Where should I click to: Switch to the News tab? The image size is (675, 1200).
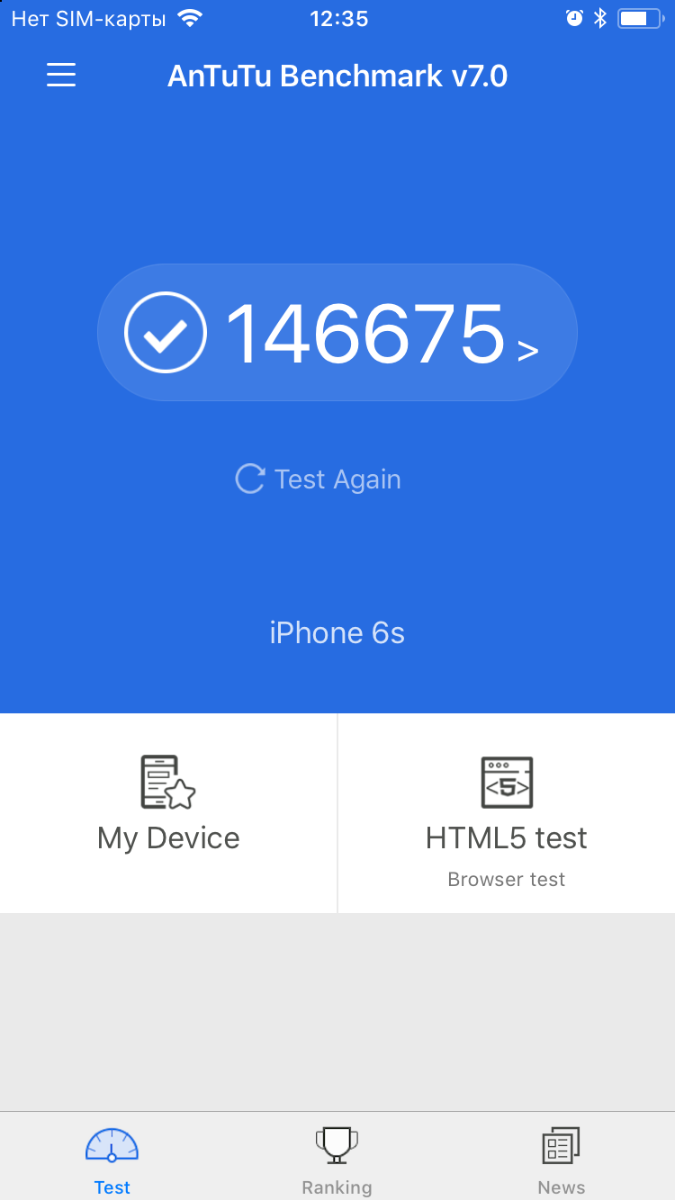tap(561, 1160)
